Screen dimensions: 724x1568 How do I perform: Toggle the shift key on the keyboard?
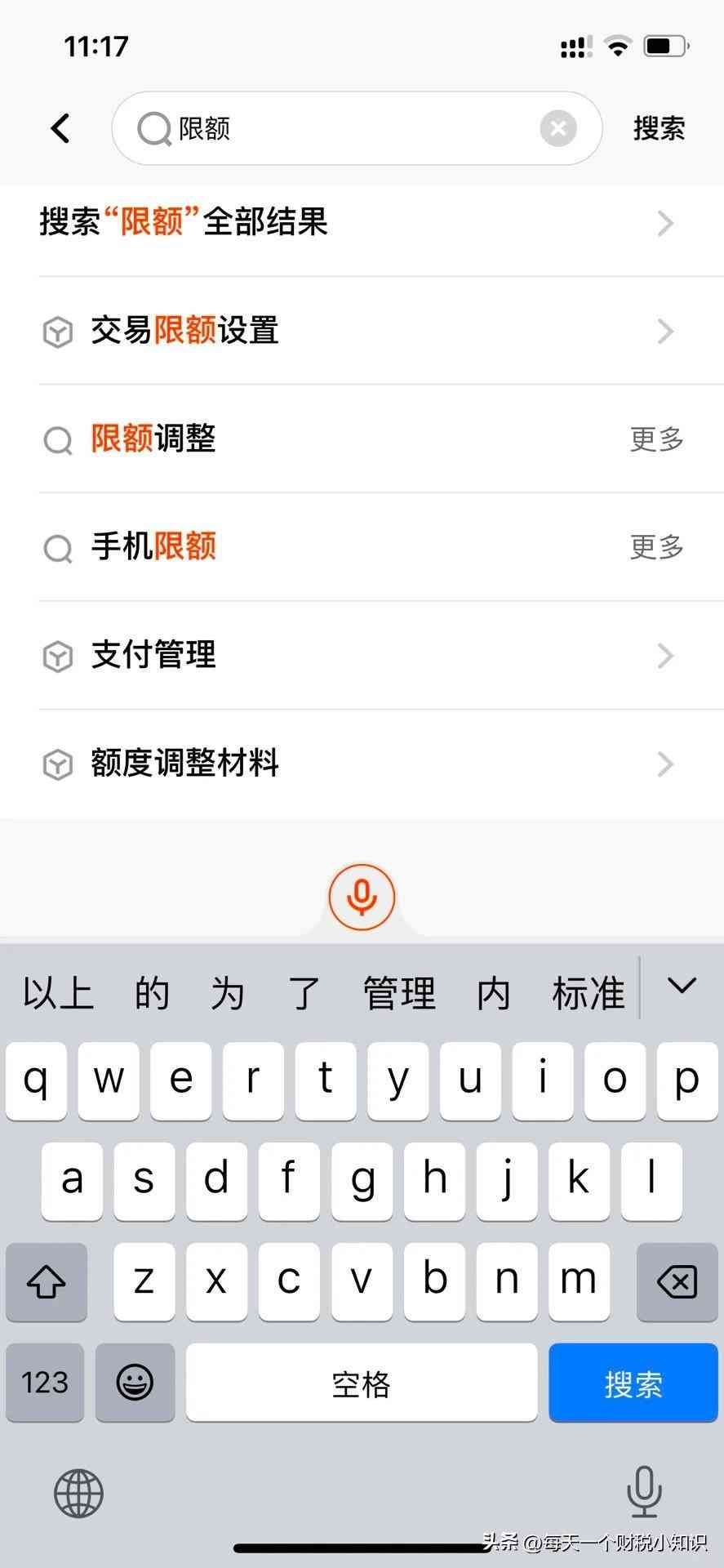click(x=46, y=1282)
